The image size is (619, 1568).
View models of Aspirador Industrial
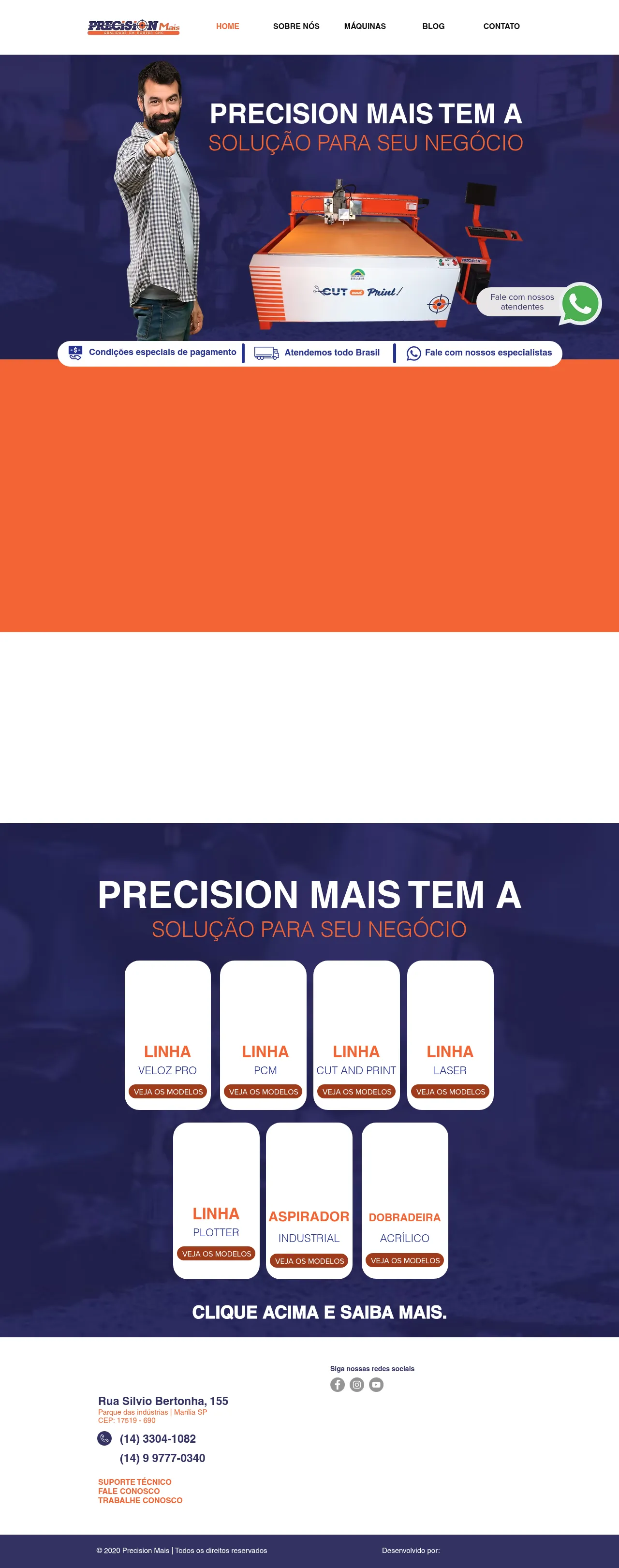coord(309,1260)
